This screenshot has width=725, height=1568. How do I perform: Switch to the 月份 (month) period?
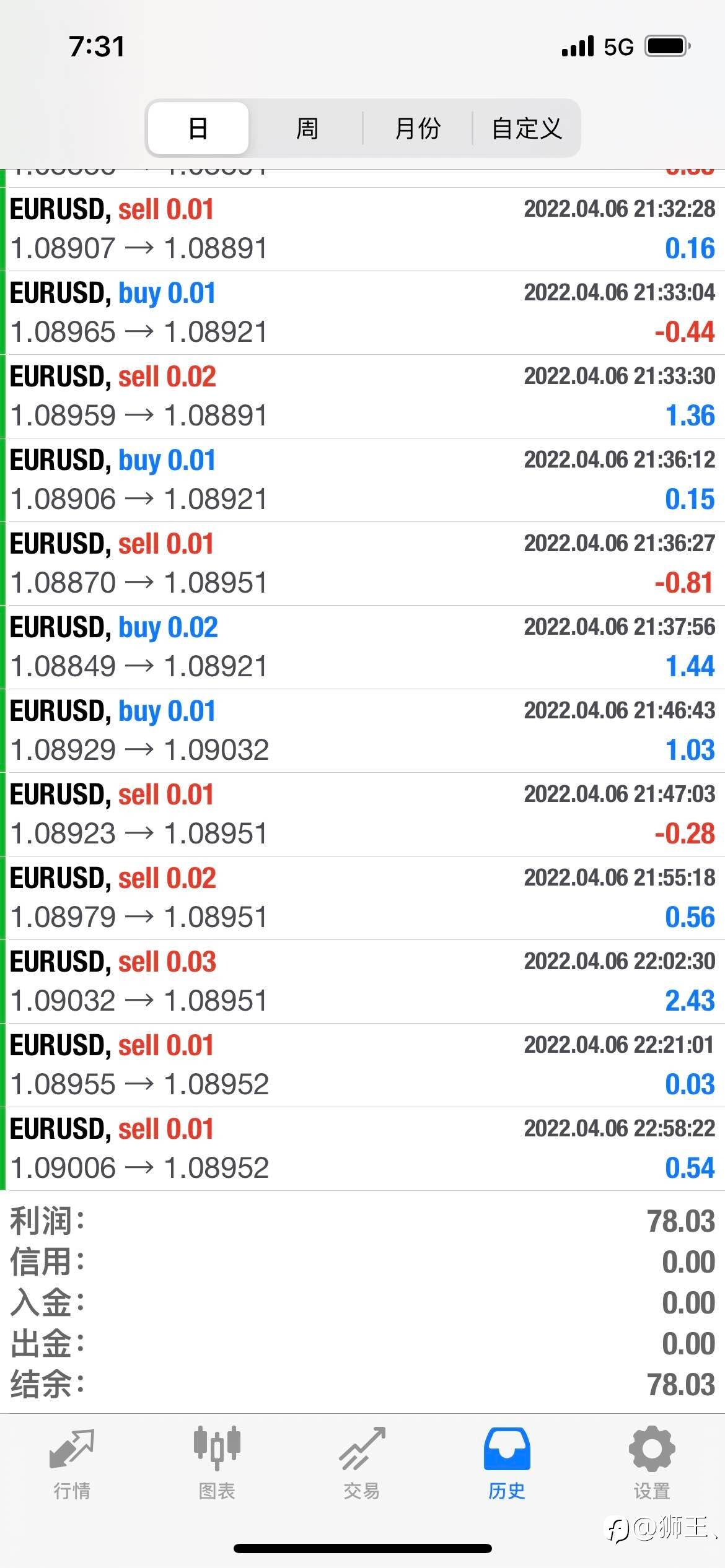(x=418, y=129)
